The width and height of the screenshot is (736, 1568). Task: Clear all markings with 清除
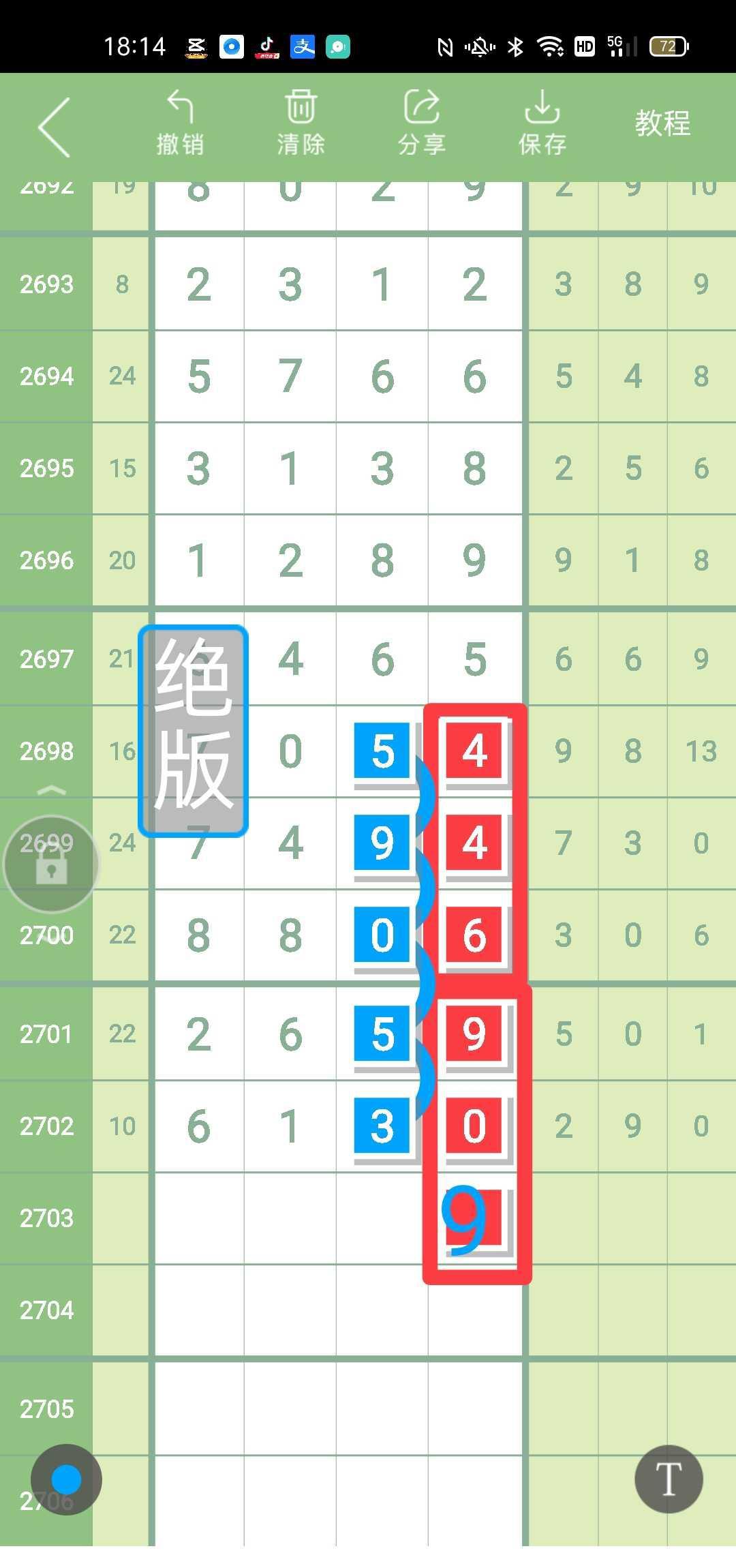pos(301,124)
